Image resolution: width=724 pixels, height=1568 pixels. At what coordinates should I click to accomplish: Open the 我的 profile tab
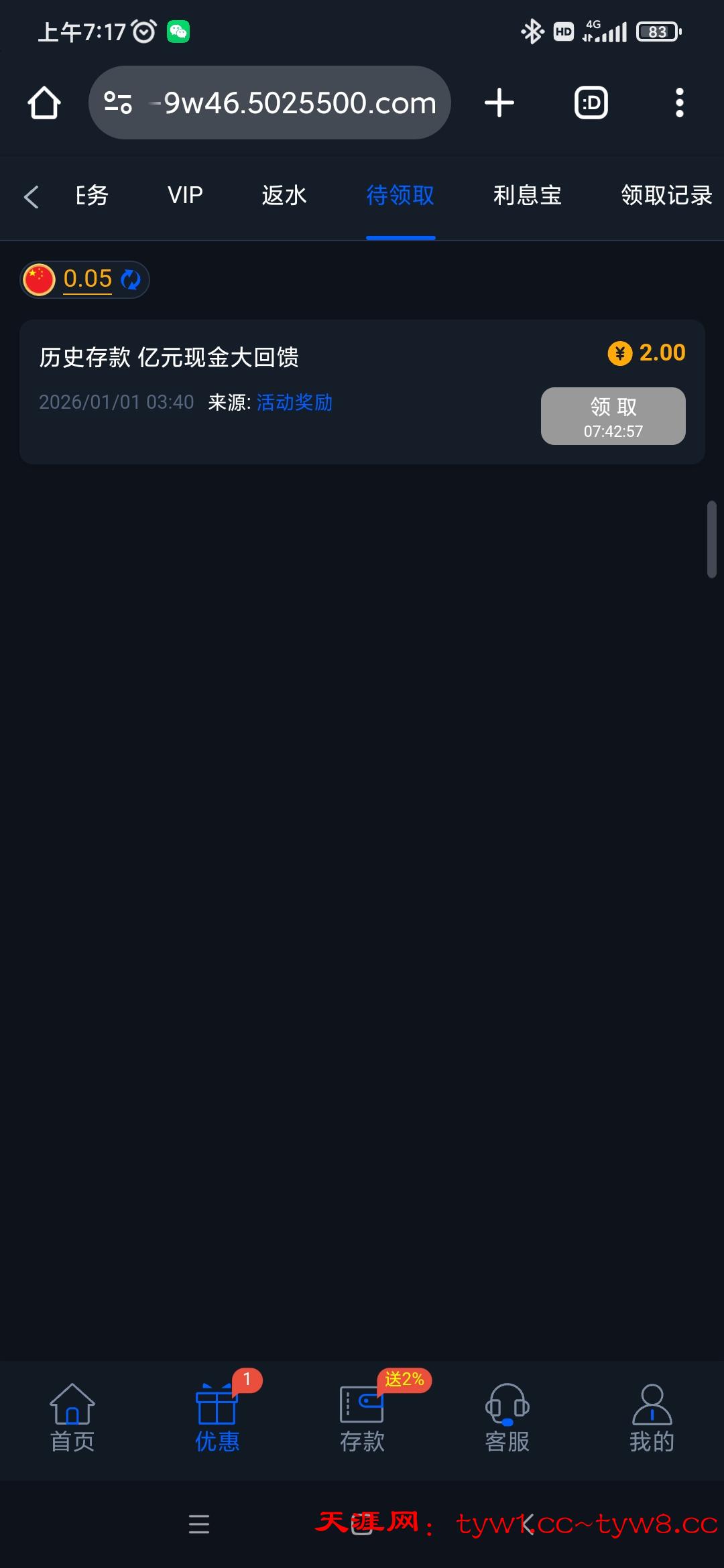[x=652, y=1417]
